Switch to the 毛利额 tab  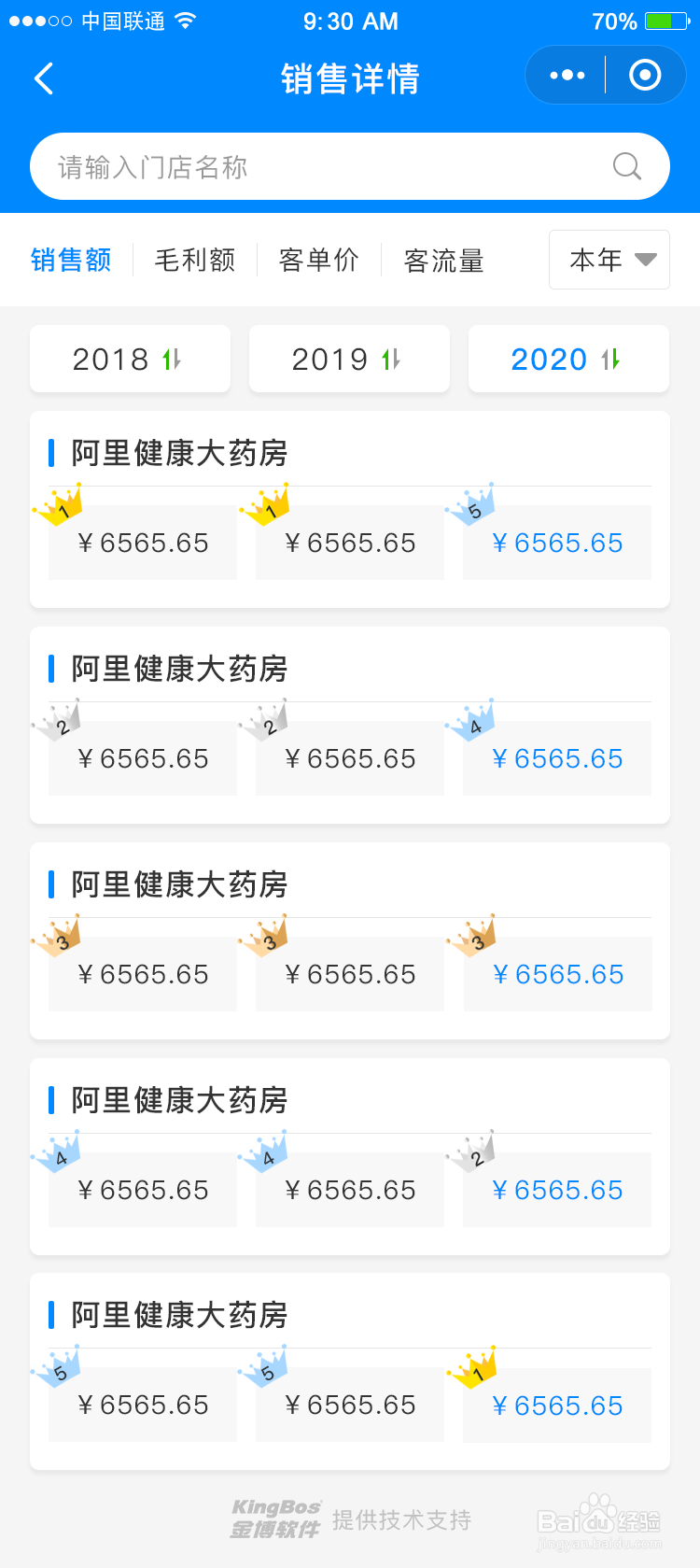click(x=194, y=260)
